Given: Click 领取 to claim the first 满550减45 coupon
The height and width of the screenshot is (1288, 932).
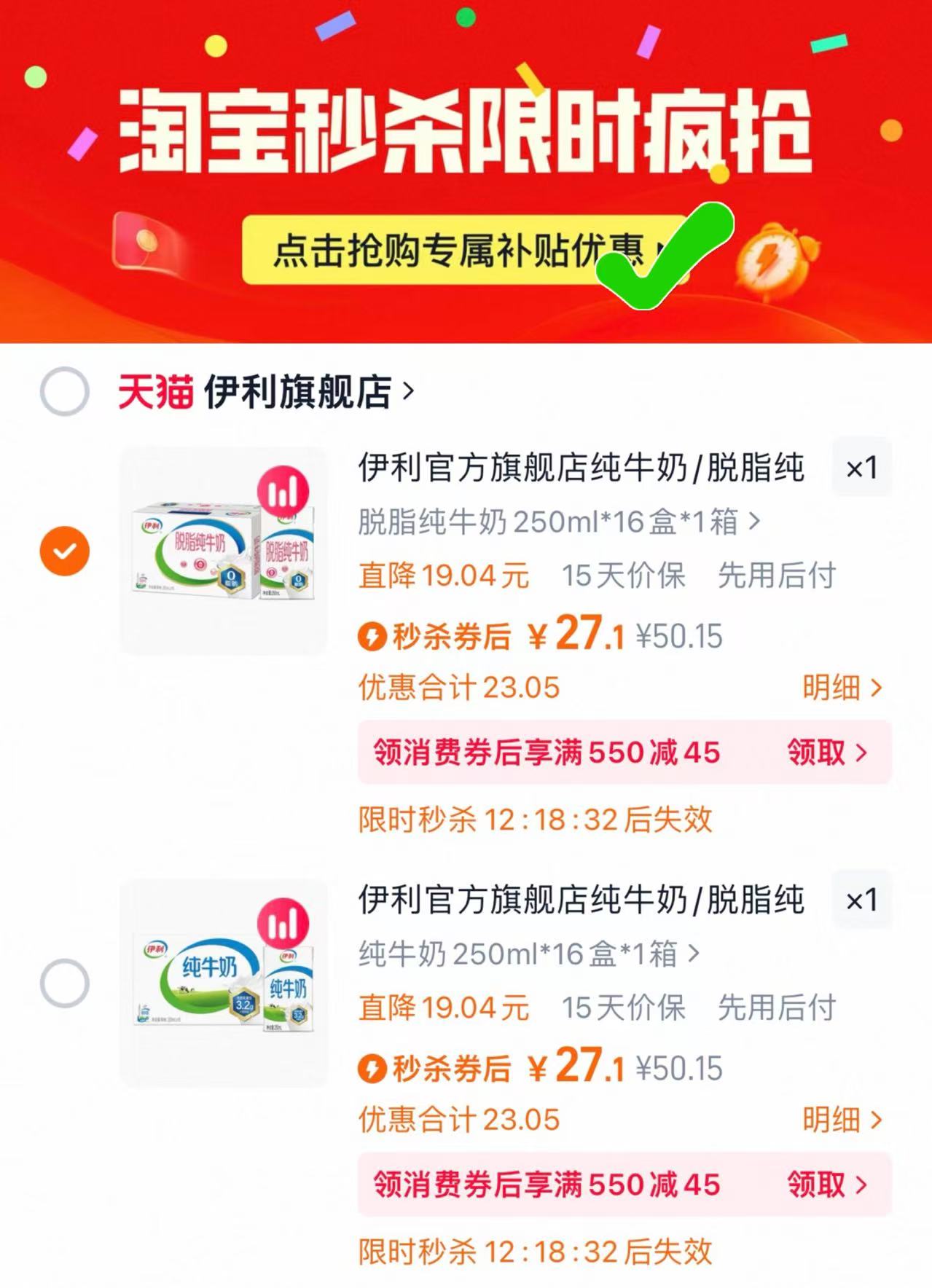Looking at the screenshot, I should 816,752.
